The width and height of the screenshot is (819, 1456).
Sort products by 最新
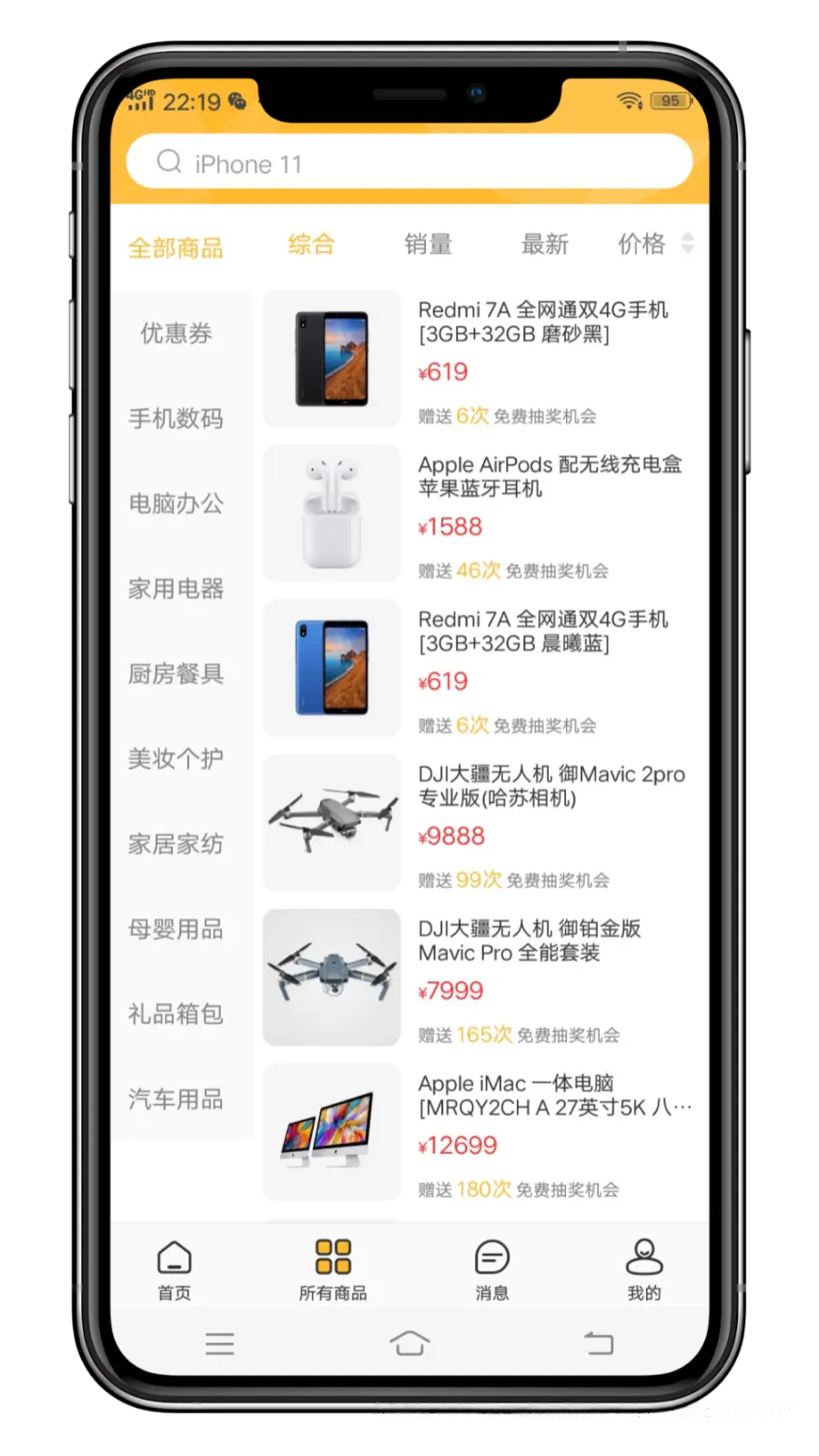544,244
